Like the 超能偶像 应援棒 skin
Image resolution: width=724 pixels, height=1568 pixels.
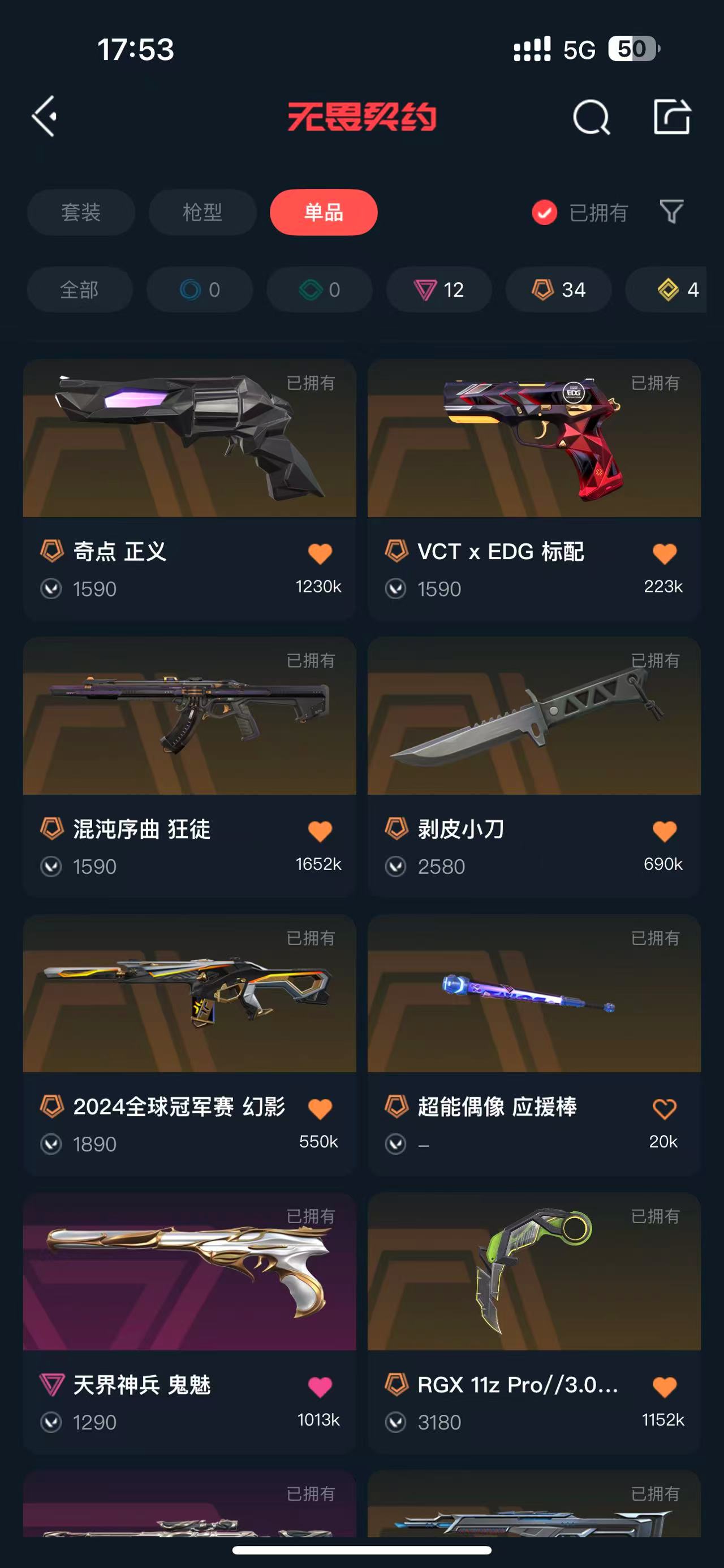(x=664, y=1109)
